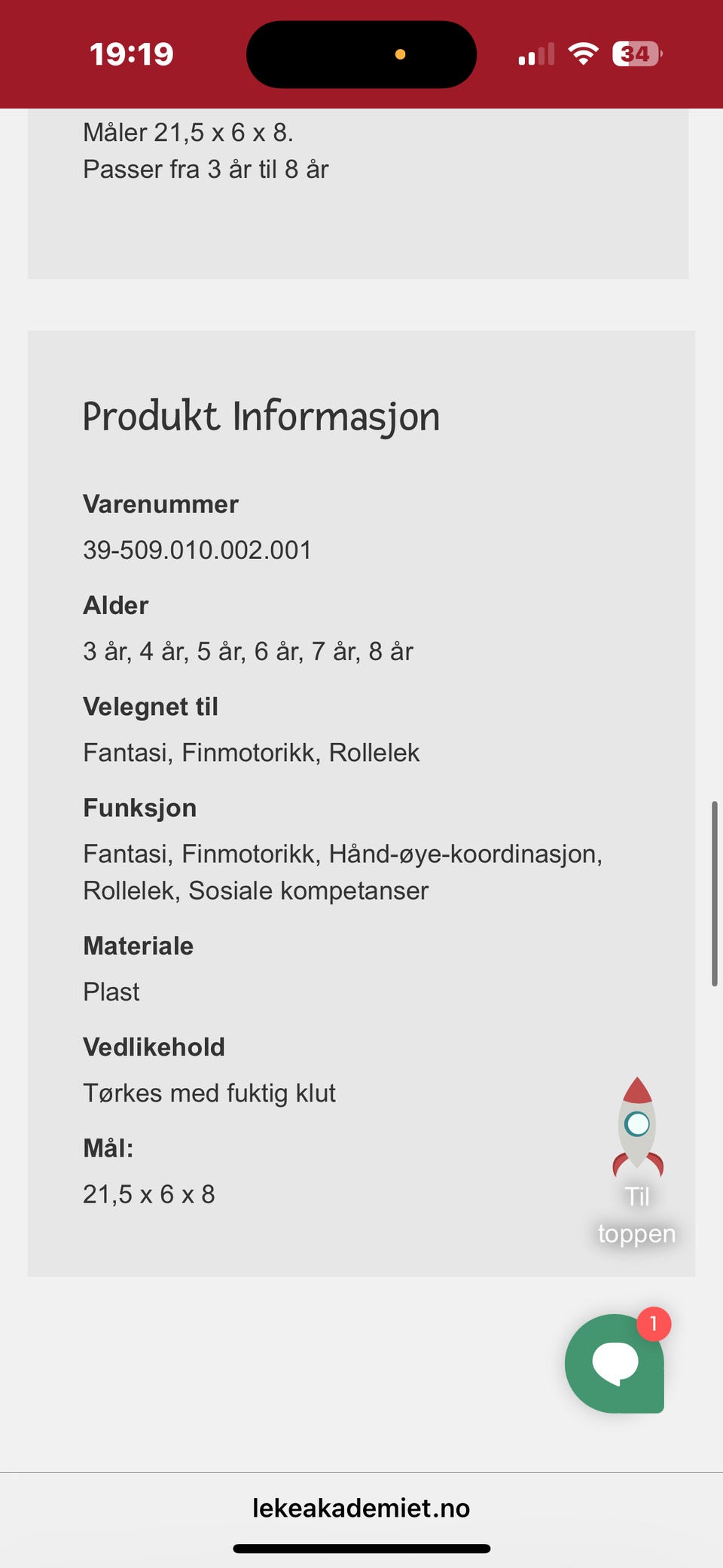This screenshot has width=723, height=1568.
Task: Tap the 'Mål:' dimensions text 21,5 x 6 x 8
Action: click(x=148, y=1194)
